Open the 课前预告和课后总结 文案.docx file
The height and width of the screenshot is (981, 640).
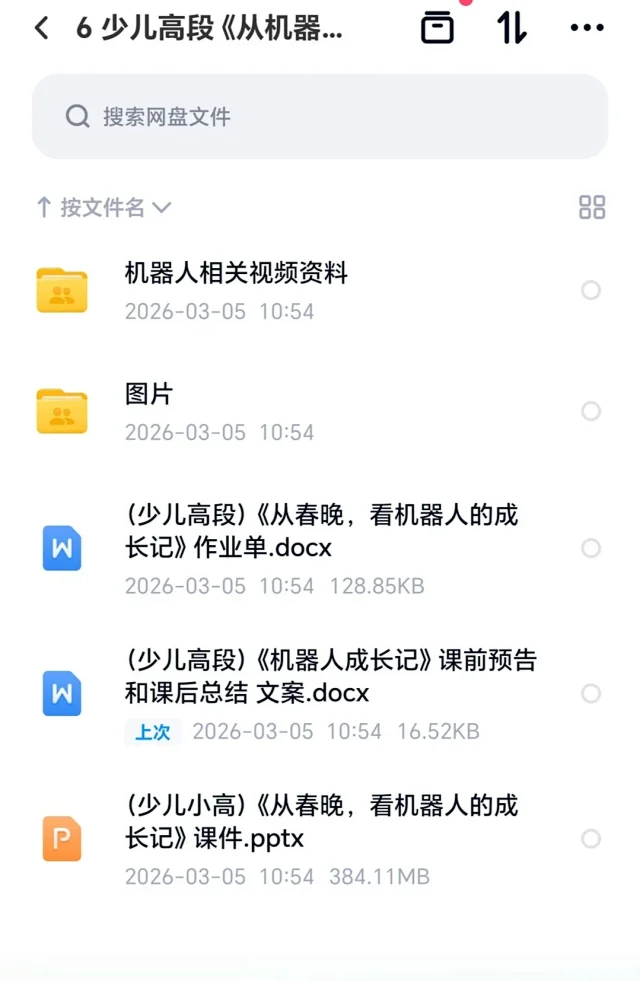(330, 677)
